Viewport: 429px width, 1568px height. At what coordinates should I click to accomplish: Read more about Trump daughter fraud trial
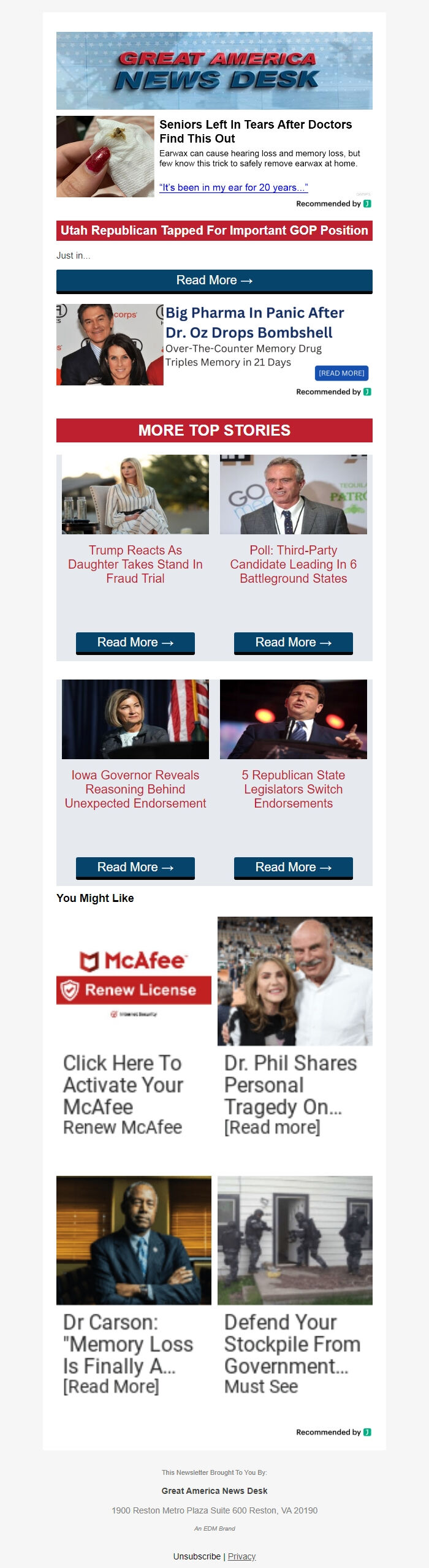(135, 643)
